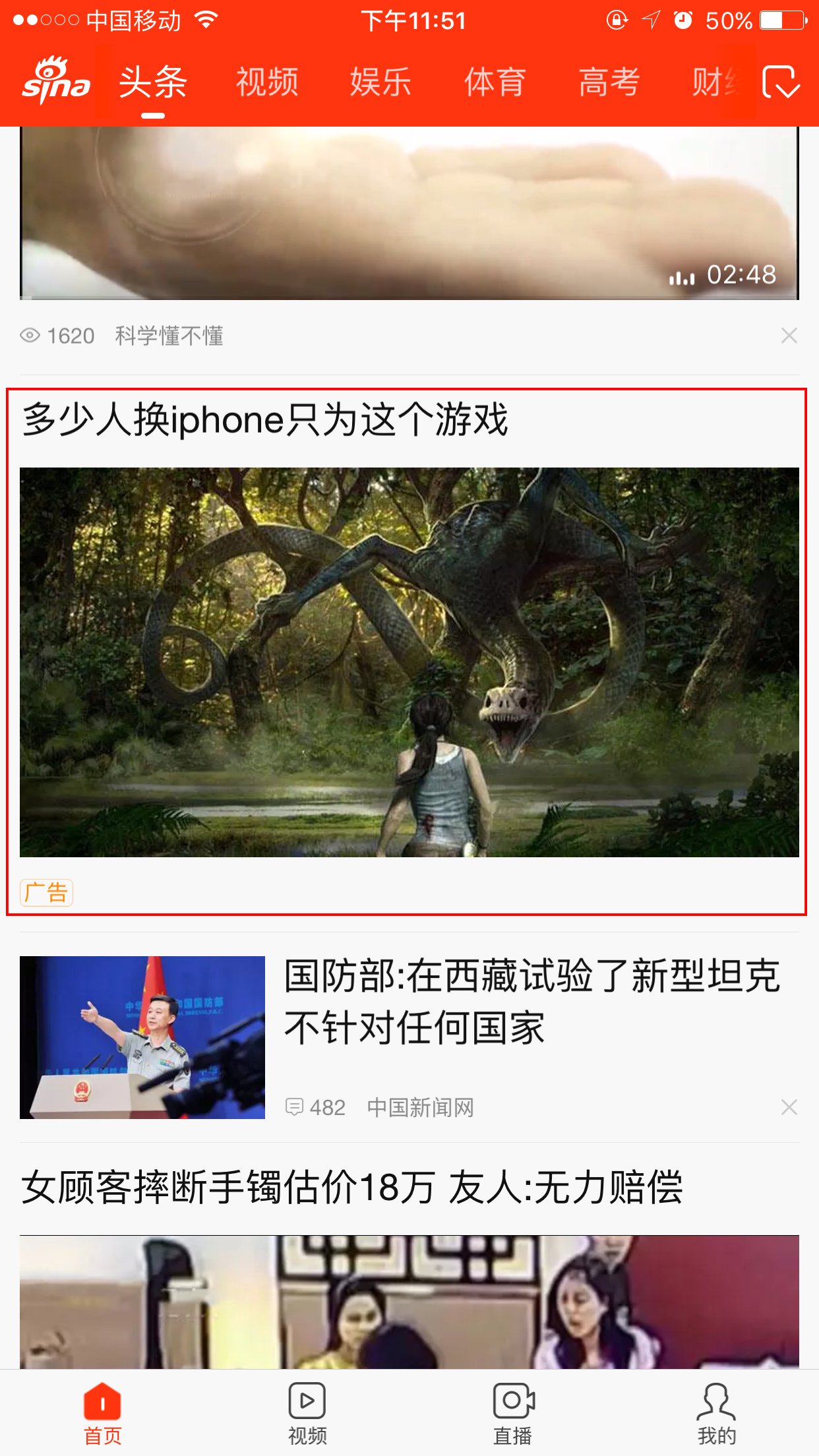819x1456 pixels.
Task: Switch to the 视频 top tab
Action: (x=267, y=82)
